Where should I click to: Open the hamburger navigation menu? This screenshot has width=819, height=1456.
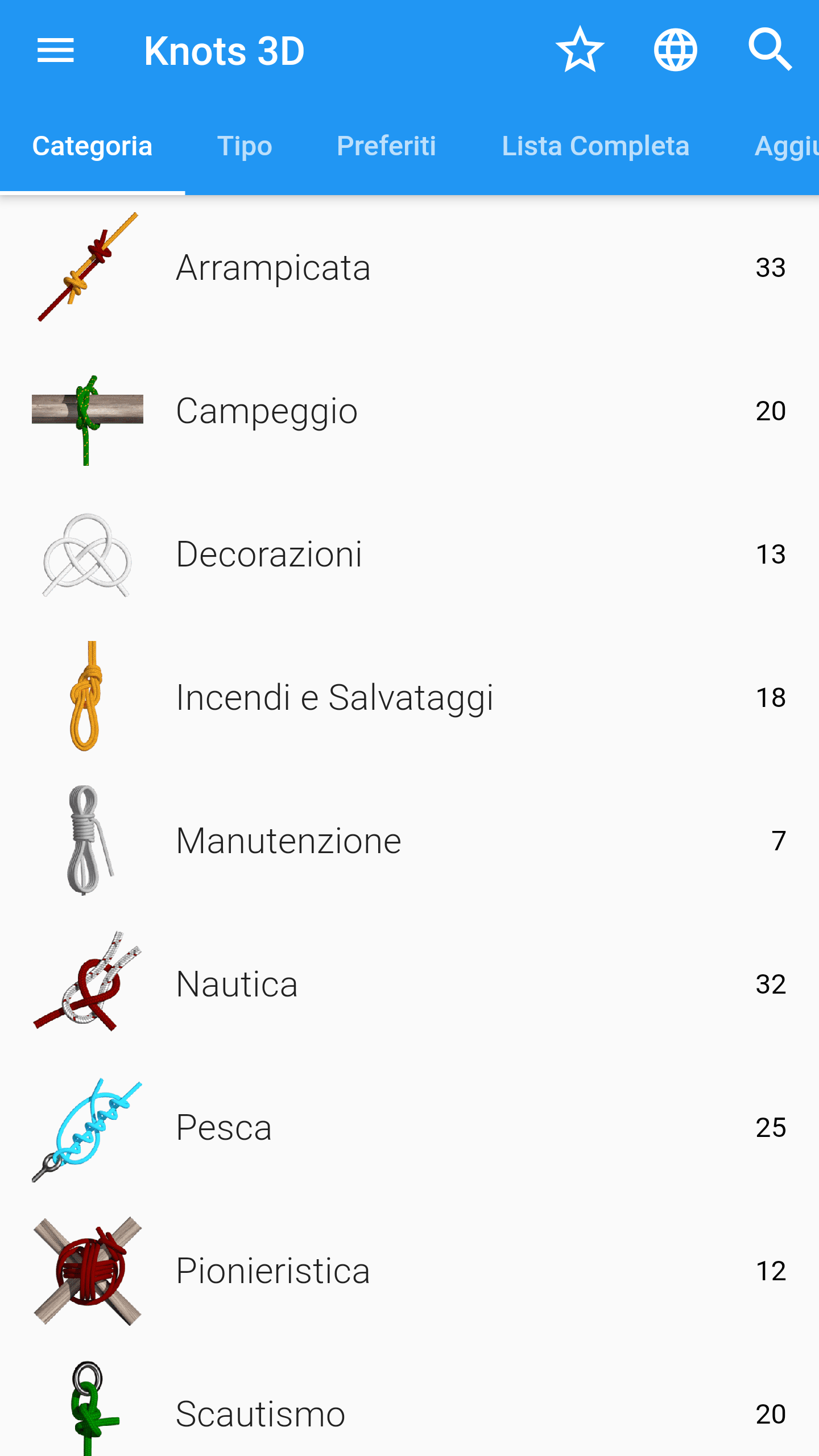[56, 51]
